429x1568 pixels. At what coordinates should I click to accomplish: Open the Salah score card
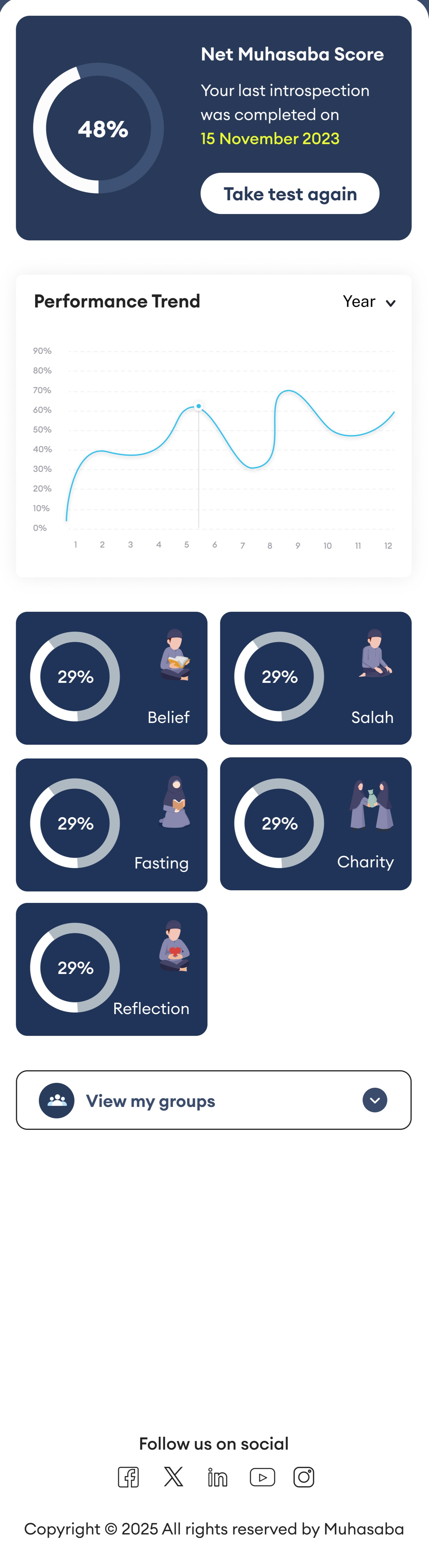pos(315,677)
